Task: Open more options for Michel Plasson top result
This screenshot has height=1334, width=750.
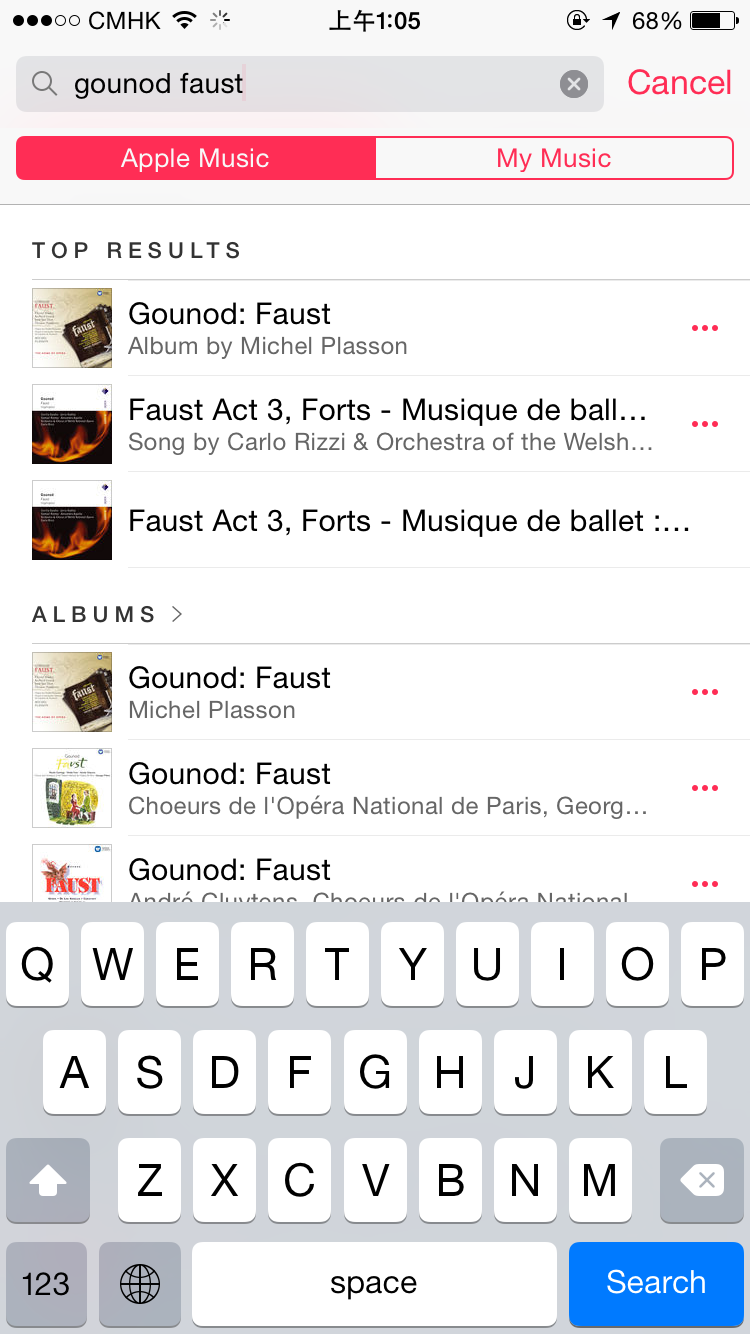Action: pyautogui.click(x=705, y=328)
